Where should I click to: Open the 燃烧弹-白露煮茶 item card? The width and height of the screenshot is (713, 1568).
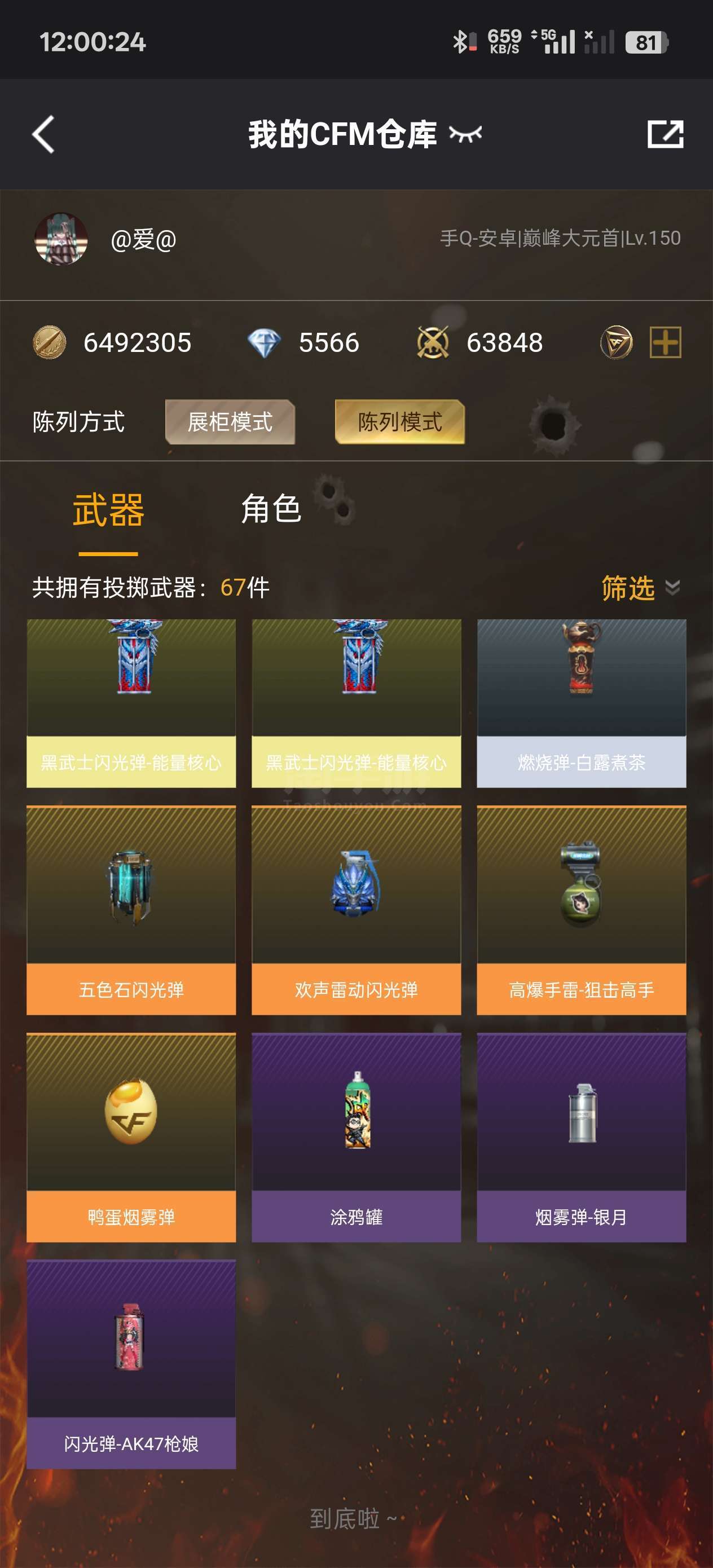pos(582,703)
